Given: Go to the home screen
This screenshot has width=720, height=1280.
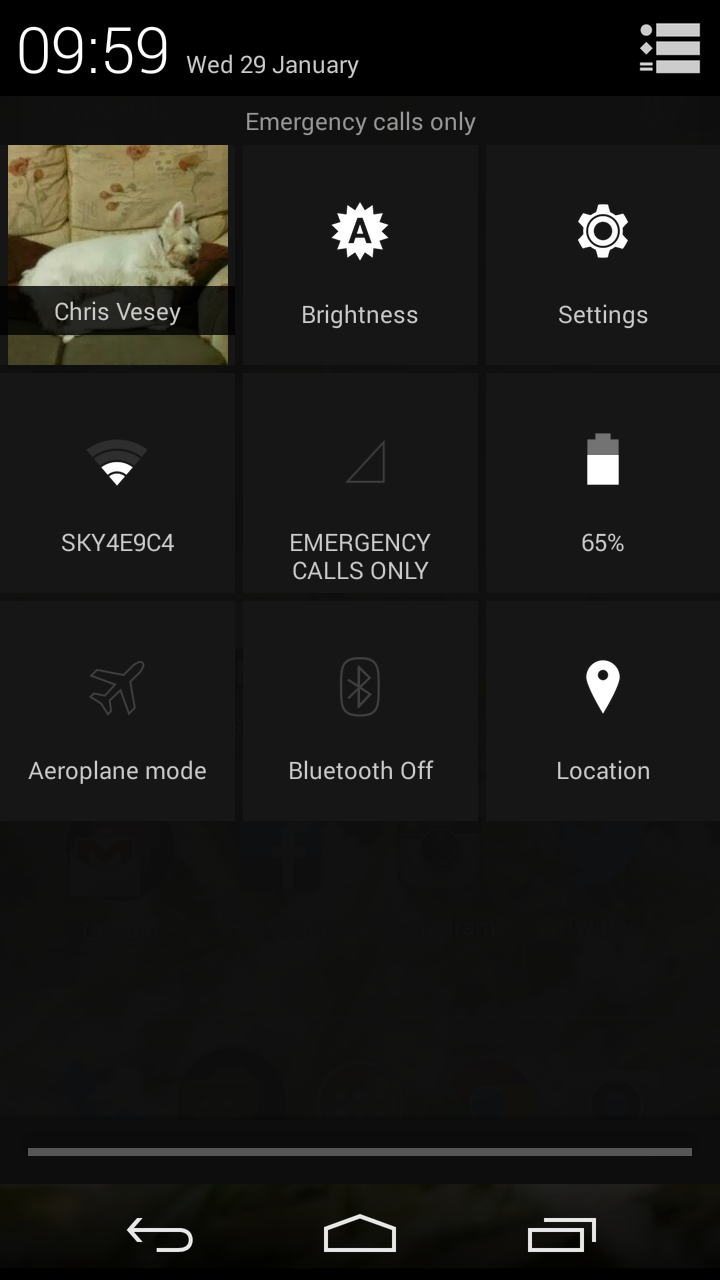Looking at the screenshot, I should (360, 1235).
